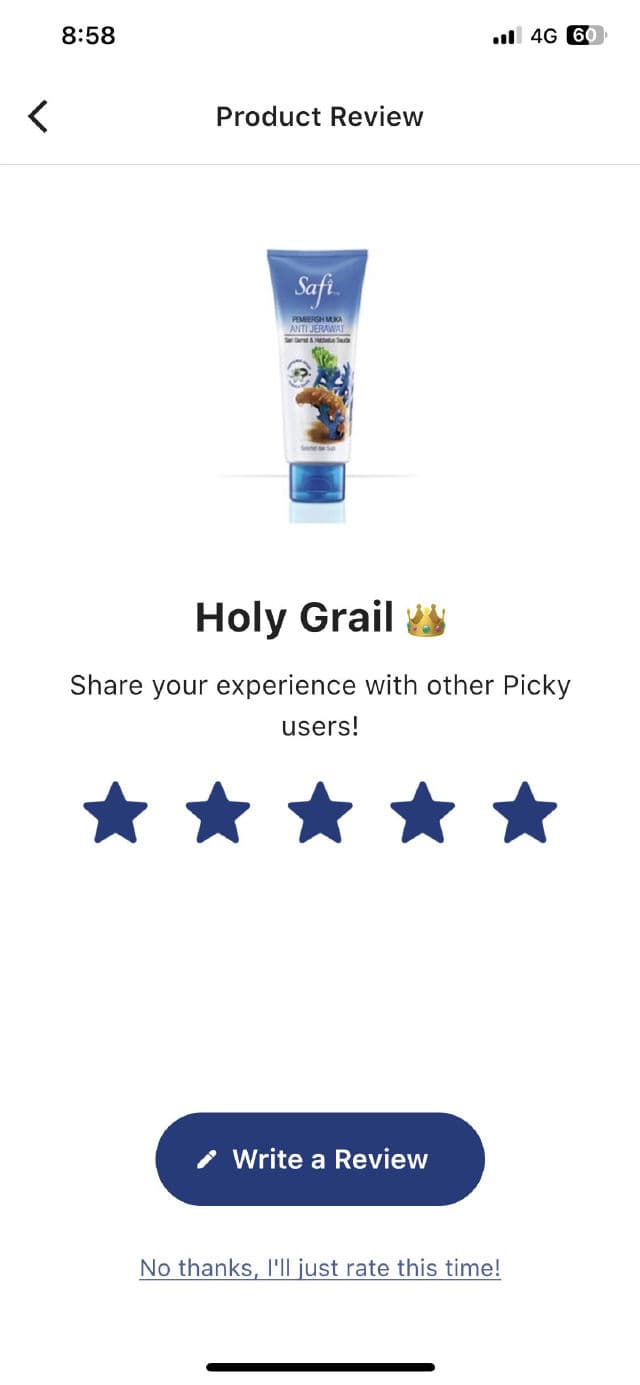Choose the fourth star rating
Viewport: 640px width, 1385px height.
tap(422, 814)
